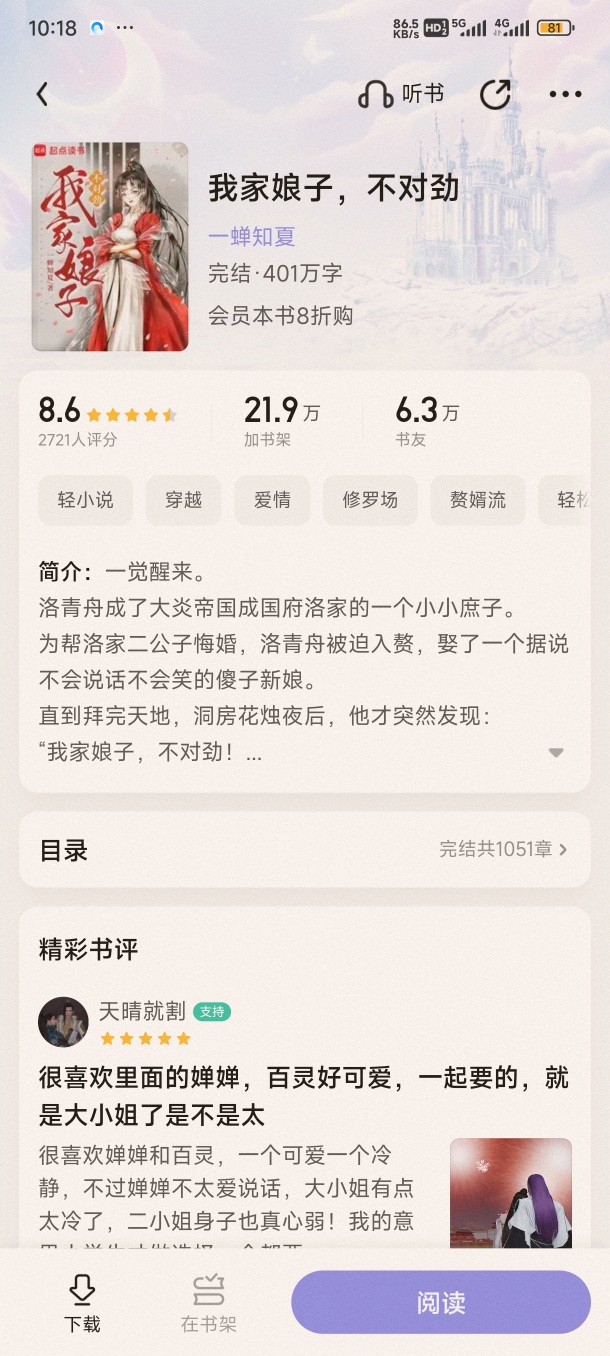This screenshot has width=610, height=1356.
Task: Select the 轻小说 tag chip
Action: click(x=85, y=500)
